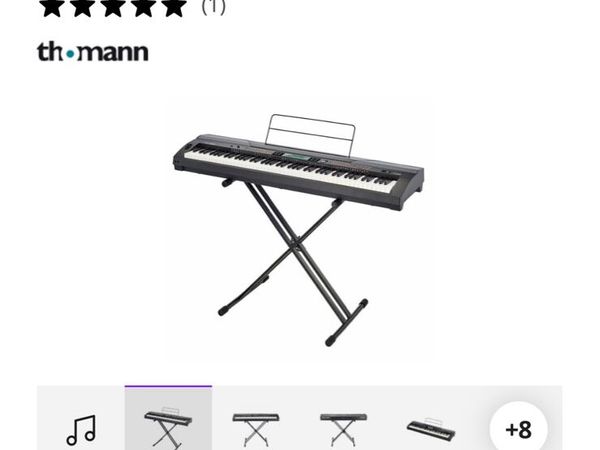Screen dimensions: 600x450
Task: Select the second front view keyboard thumbnail
Action: pos(343,427)
